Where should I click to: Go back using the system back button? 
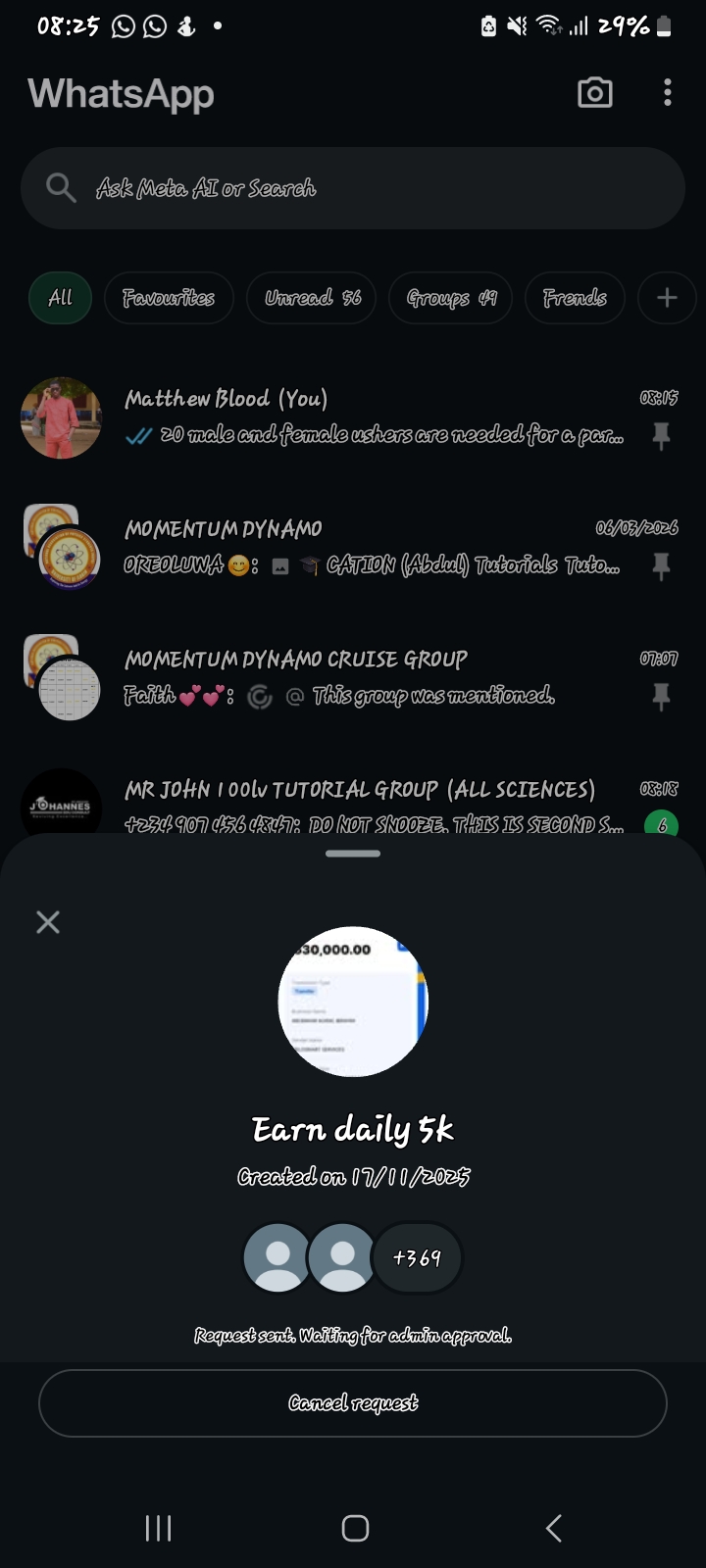click(x=553, y=1528)
